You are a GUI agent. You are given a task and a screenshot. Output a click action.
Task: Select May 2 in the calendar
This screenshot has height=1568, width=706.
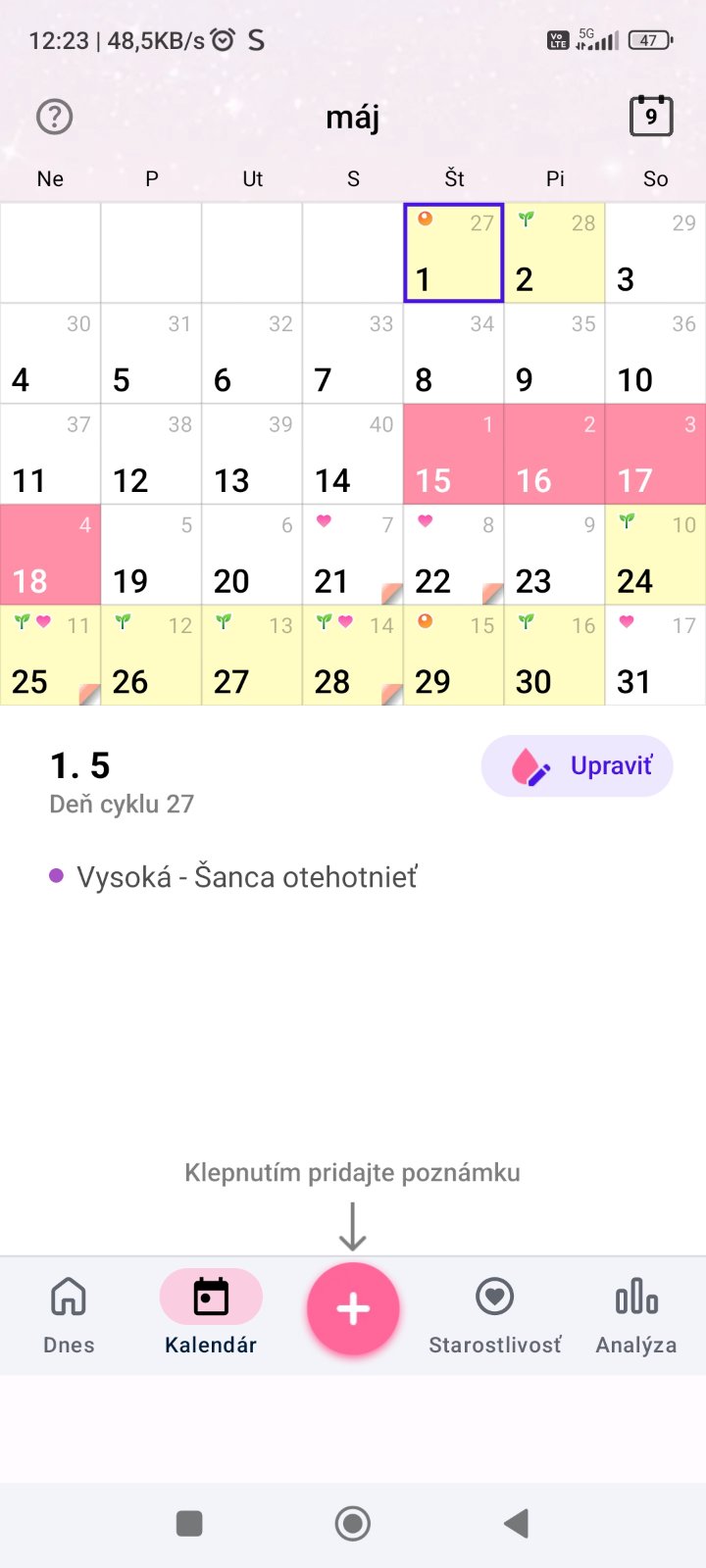pyautogui.click(x=555, y=253)
